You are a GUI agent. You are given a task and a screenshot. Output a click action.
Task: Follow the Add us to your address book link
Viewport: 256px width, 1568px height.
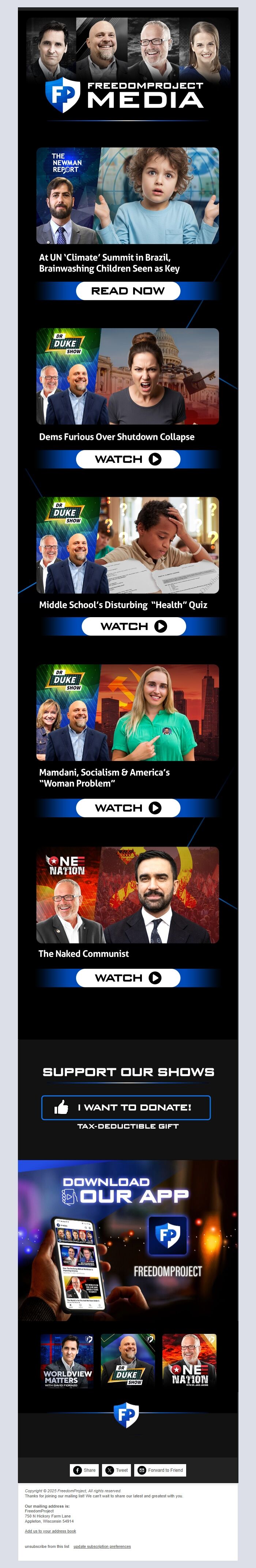50,1531
